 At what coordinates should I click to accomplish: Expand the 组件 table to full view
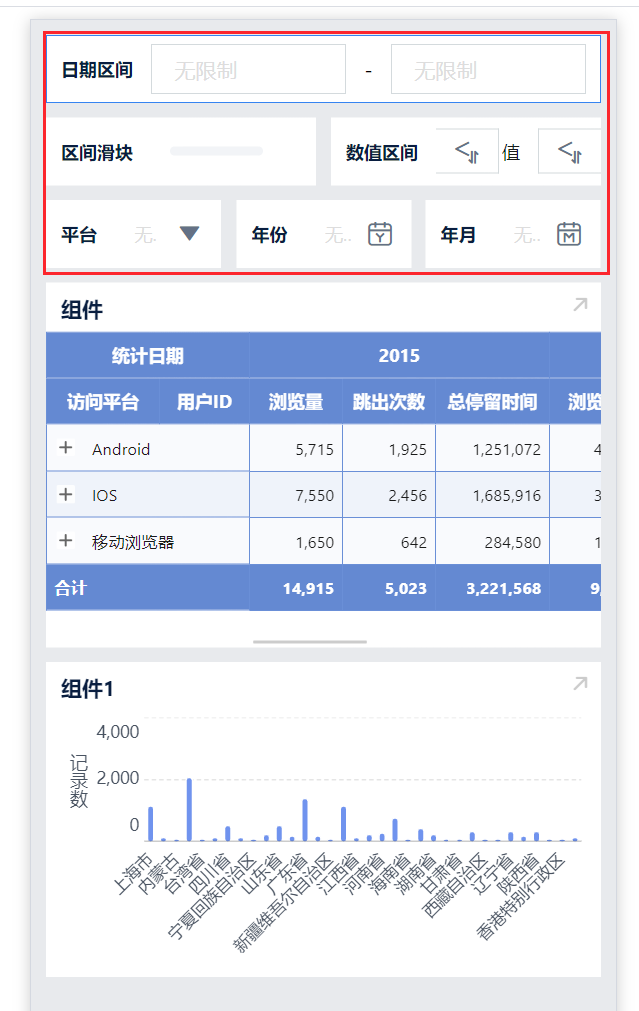click(580, 305)
